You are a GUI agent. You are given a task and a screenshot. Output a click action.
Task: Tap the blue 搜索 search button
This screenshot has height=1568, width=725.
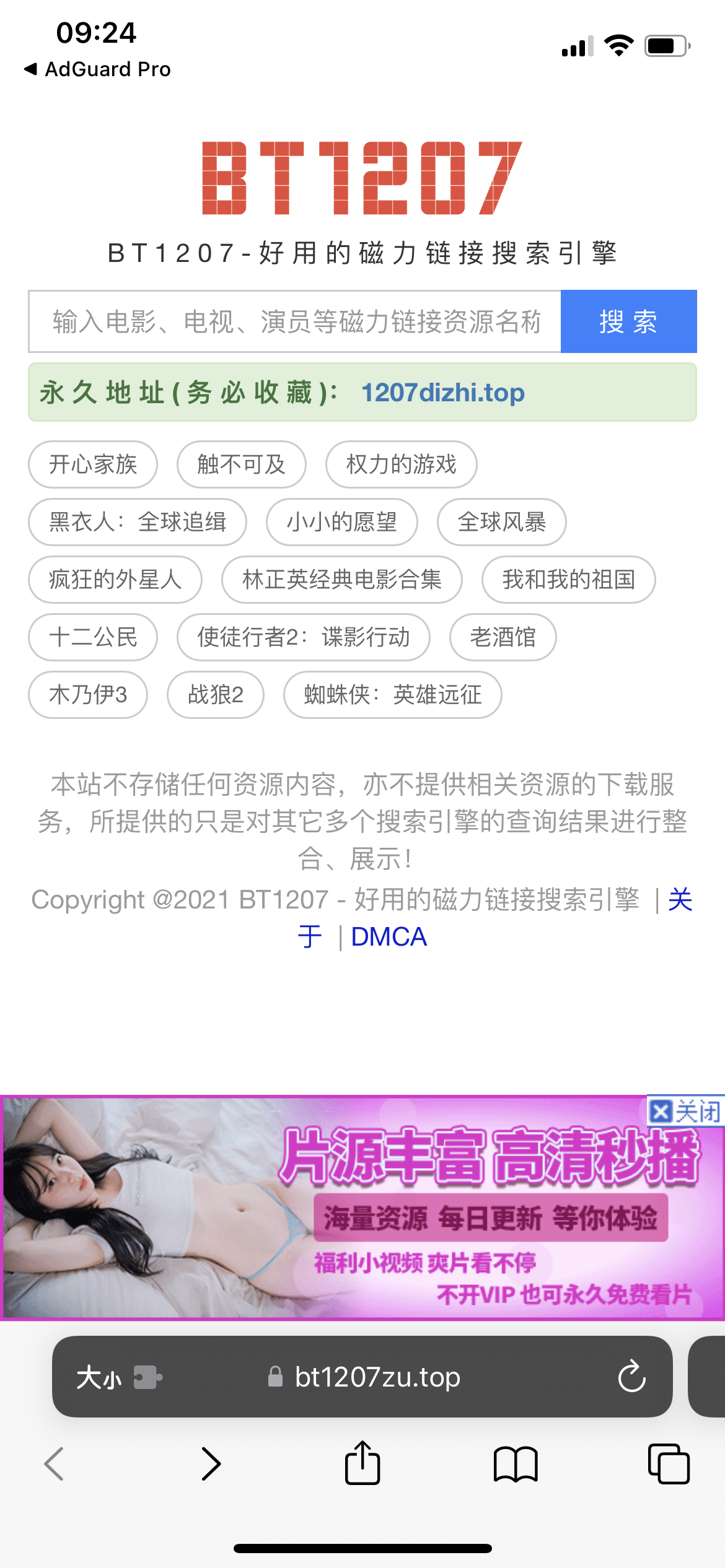coord(628,321)
